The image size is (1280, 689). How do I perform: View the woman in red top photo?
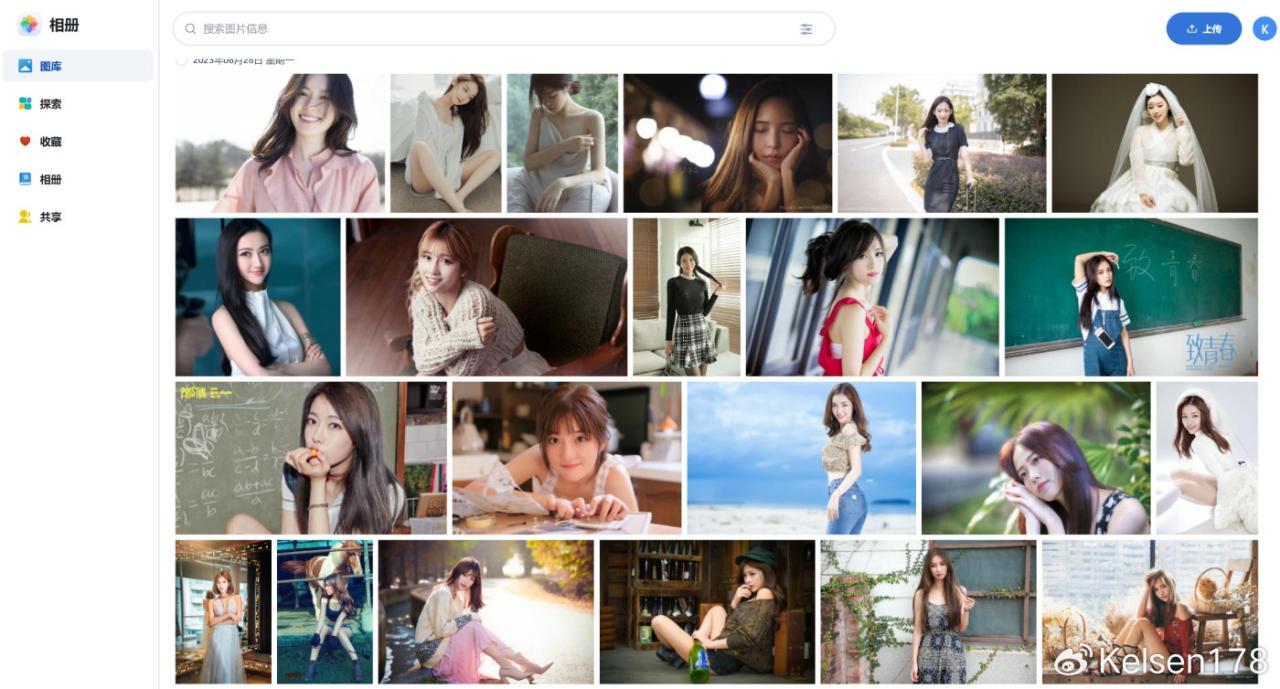(x=871, y=297)
